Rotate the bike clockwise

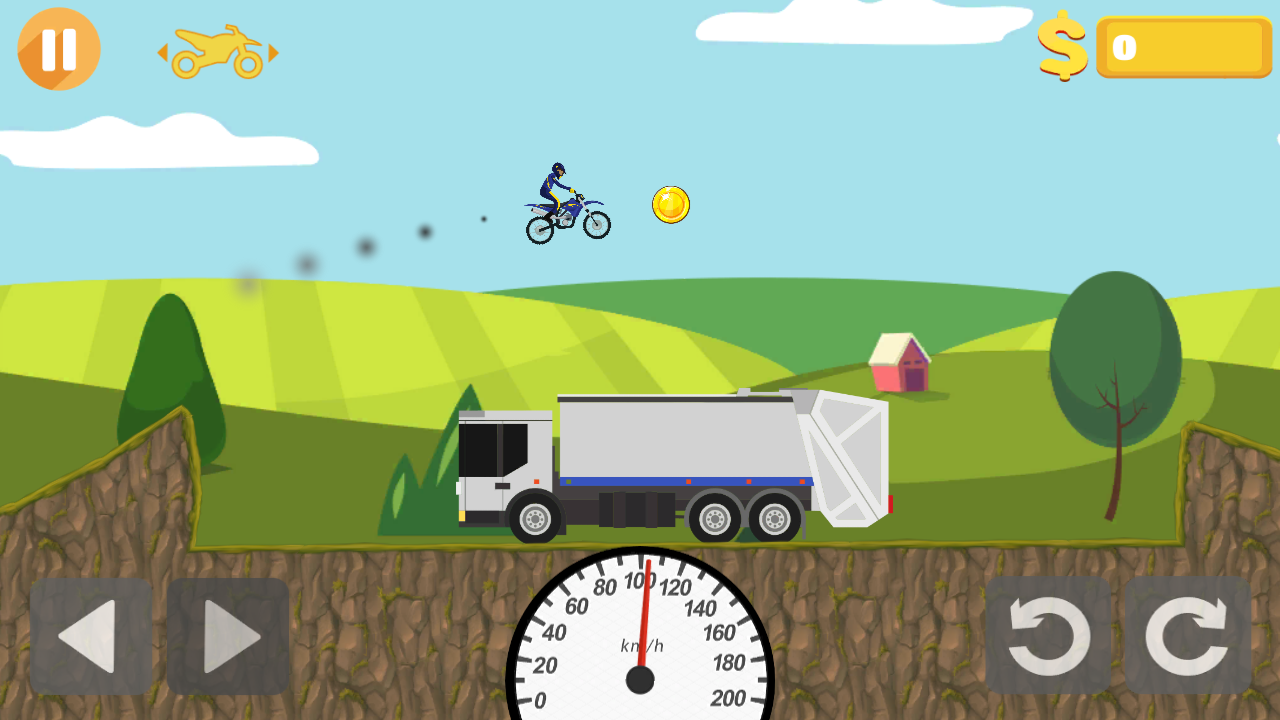(x=1187, y=636)
